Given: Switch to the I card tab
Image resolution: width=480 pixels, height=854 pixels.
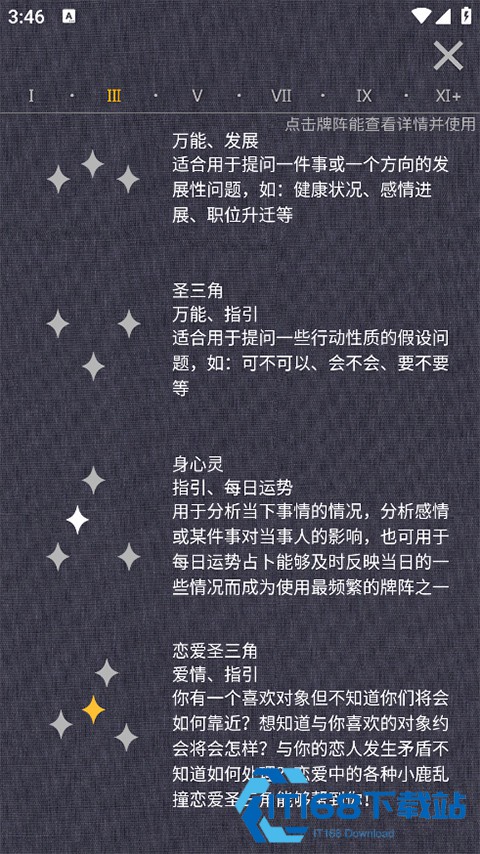Looking at the screenshot, I should click(31, 96).
